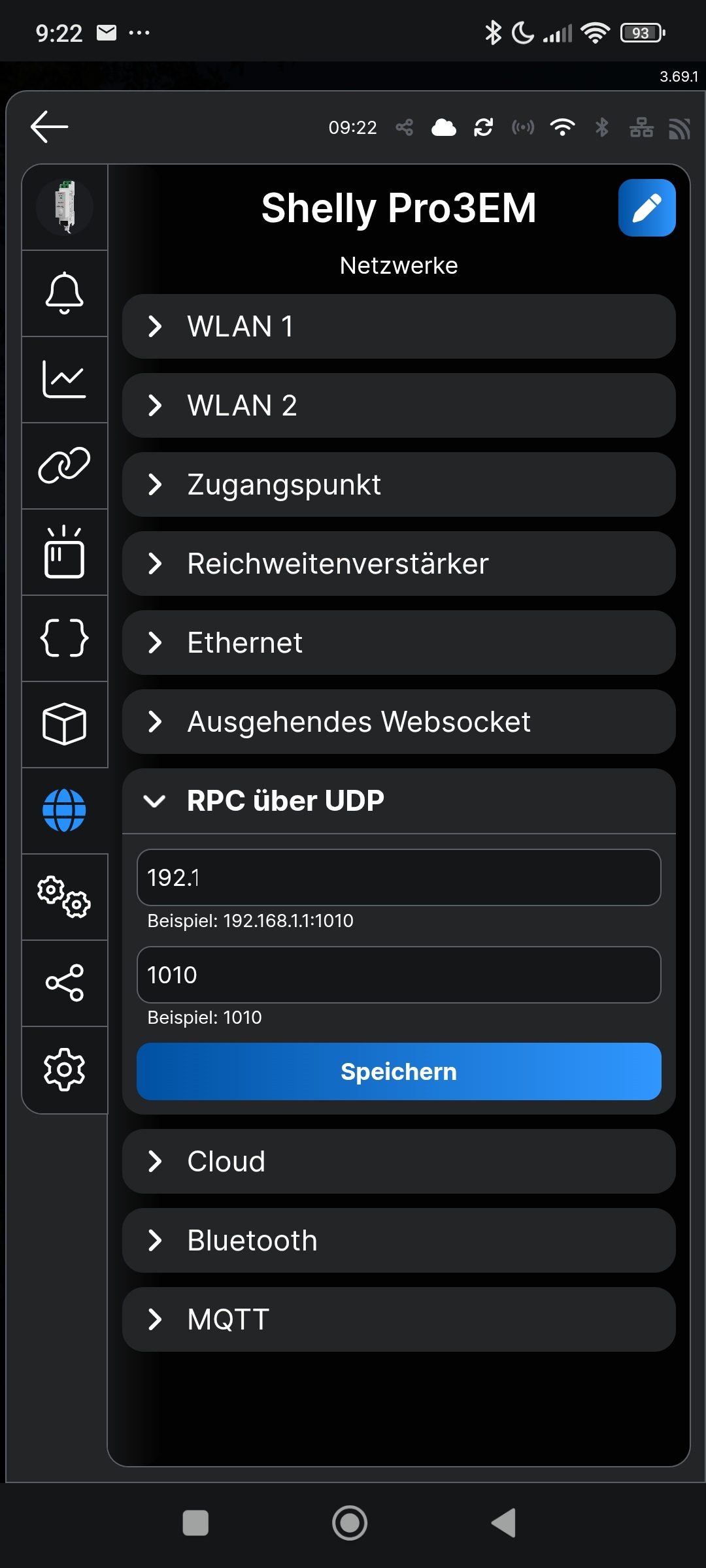Open the notifications bell tab
Screen dimensions: 706x1568
coord(65,293)
